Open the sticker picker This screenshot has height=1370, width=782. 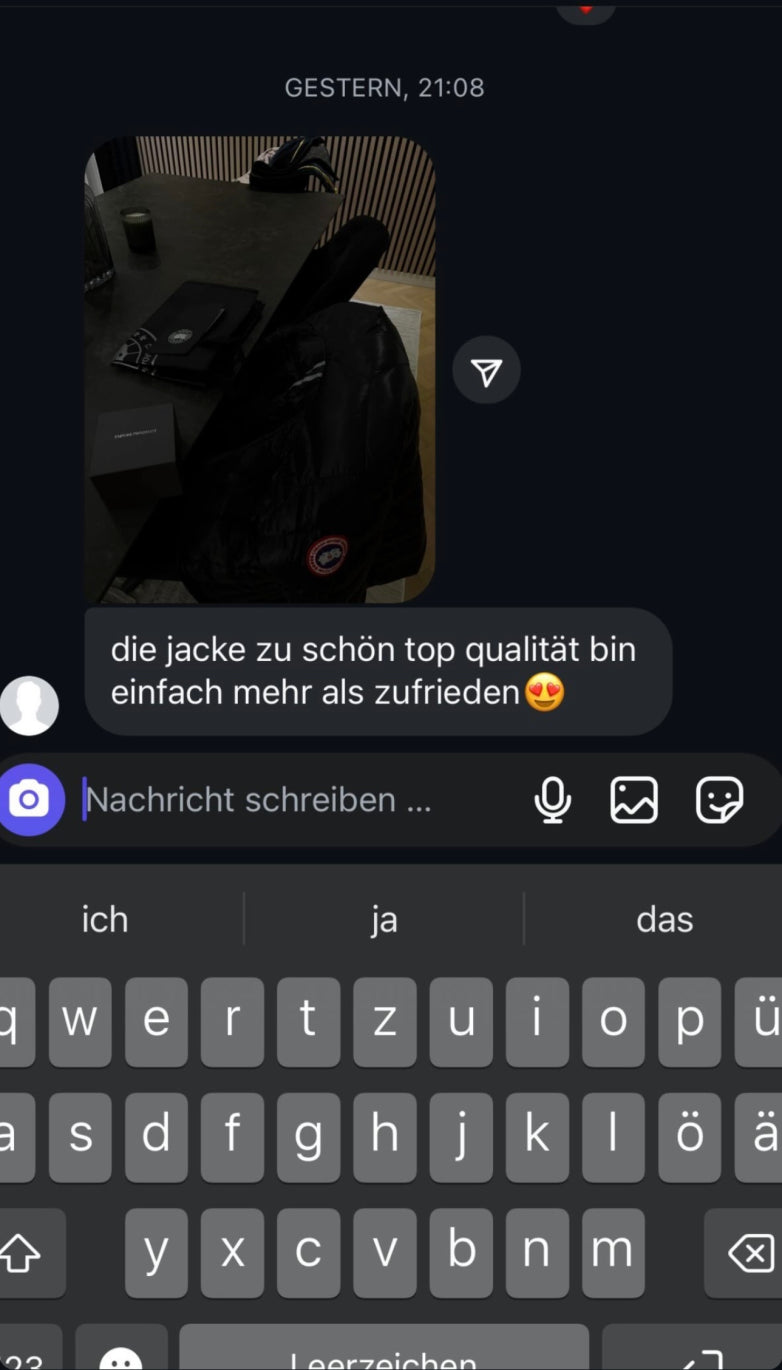pyautogui.click(x=719, y=800)
